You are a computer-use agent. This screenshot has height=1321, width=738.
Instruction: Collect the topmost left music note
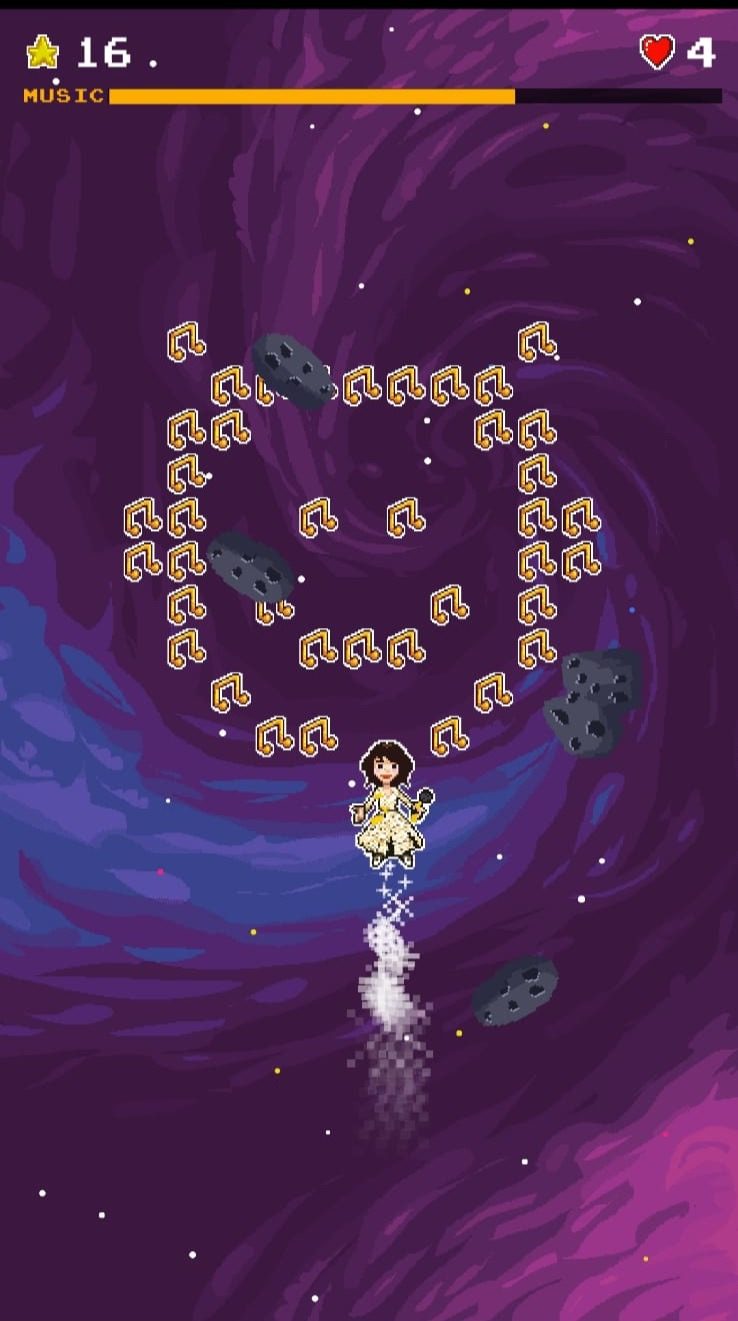click(185, 340)
